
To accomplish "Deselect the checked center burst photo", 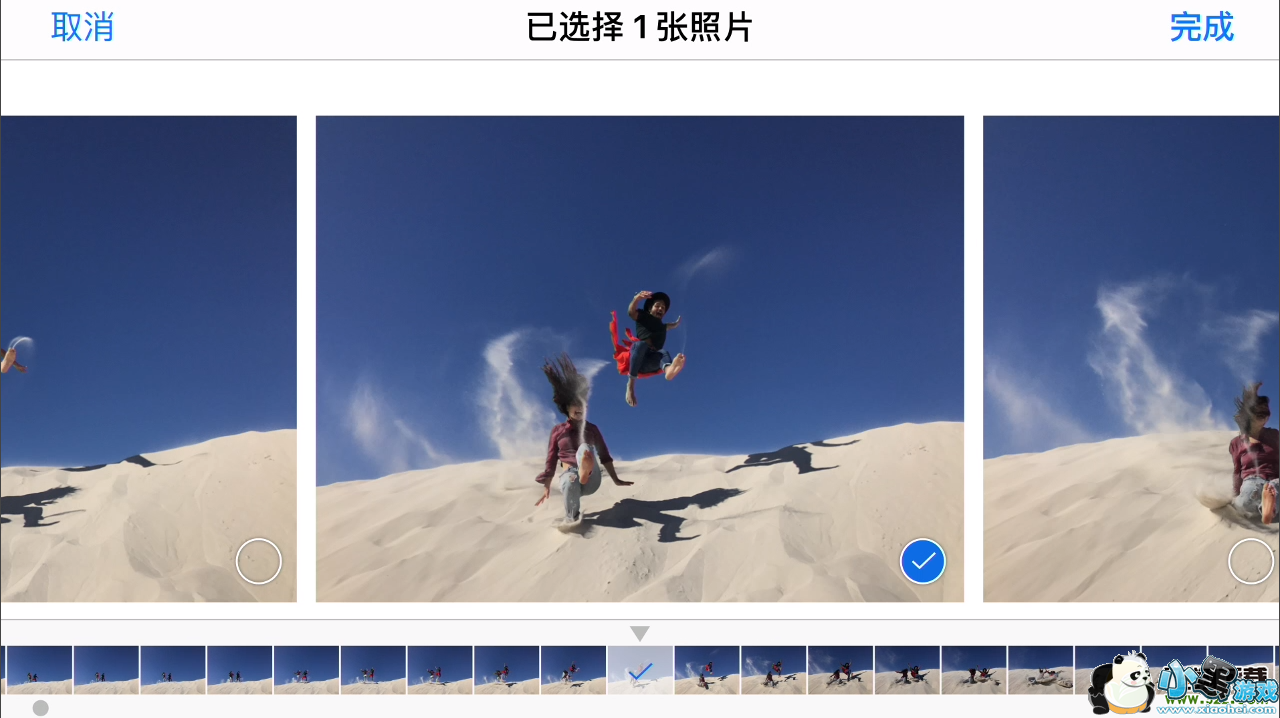I will tap(922, 561).
